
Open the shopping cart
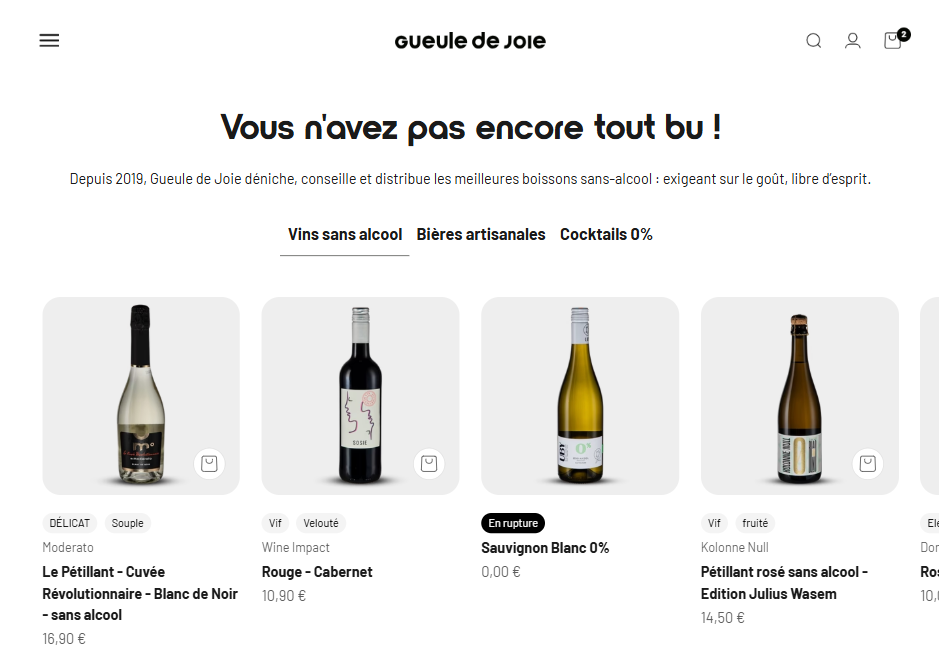click(x=893, y=41)
